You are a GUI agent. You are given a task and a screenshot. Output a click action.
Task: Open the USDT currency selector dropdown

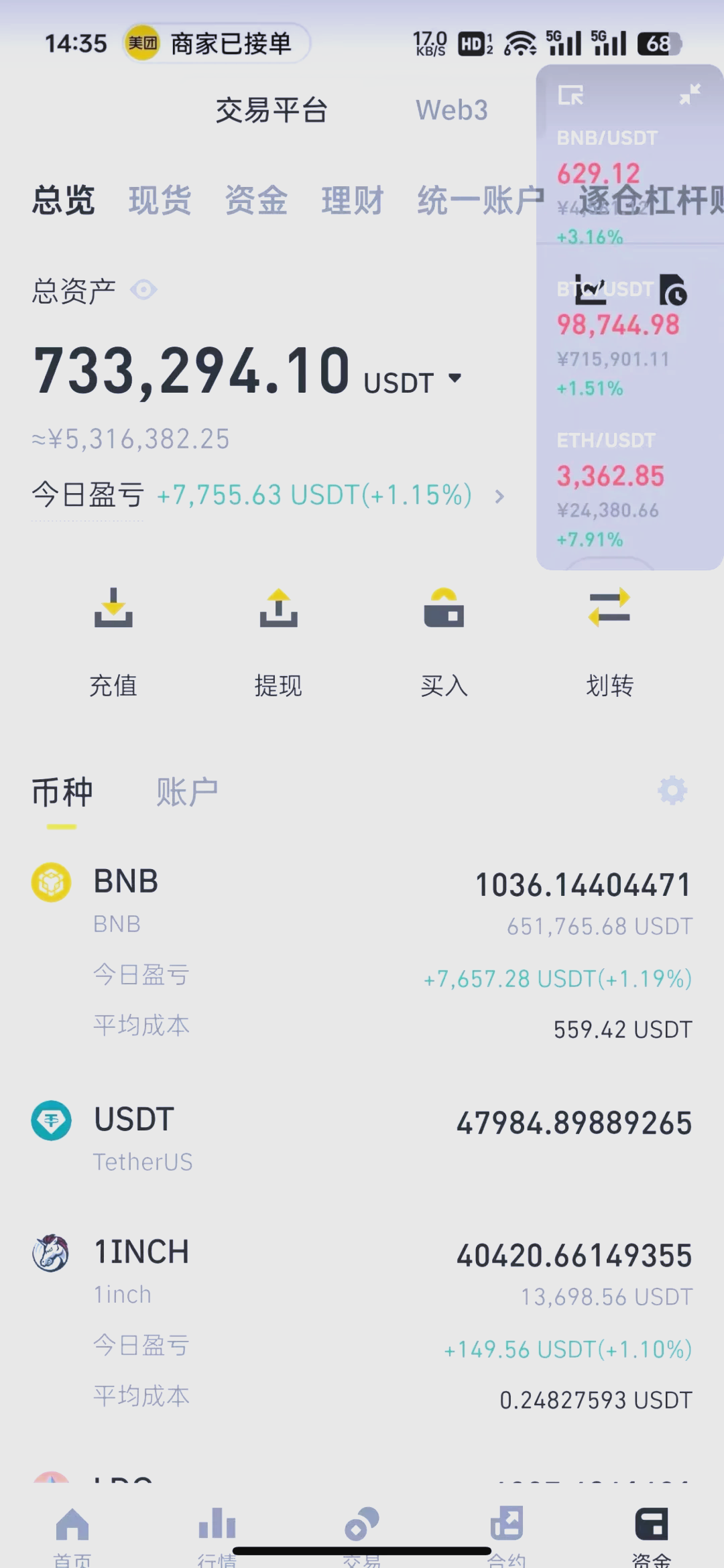455,379
